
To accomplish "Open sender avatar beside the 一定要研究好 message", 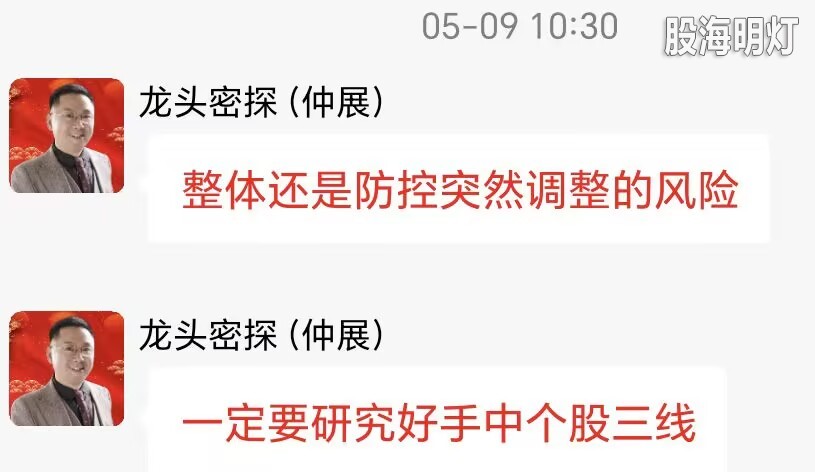I will [x=67, y=368].
